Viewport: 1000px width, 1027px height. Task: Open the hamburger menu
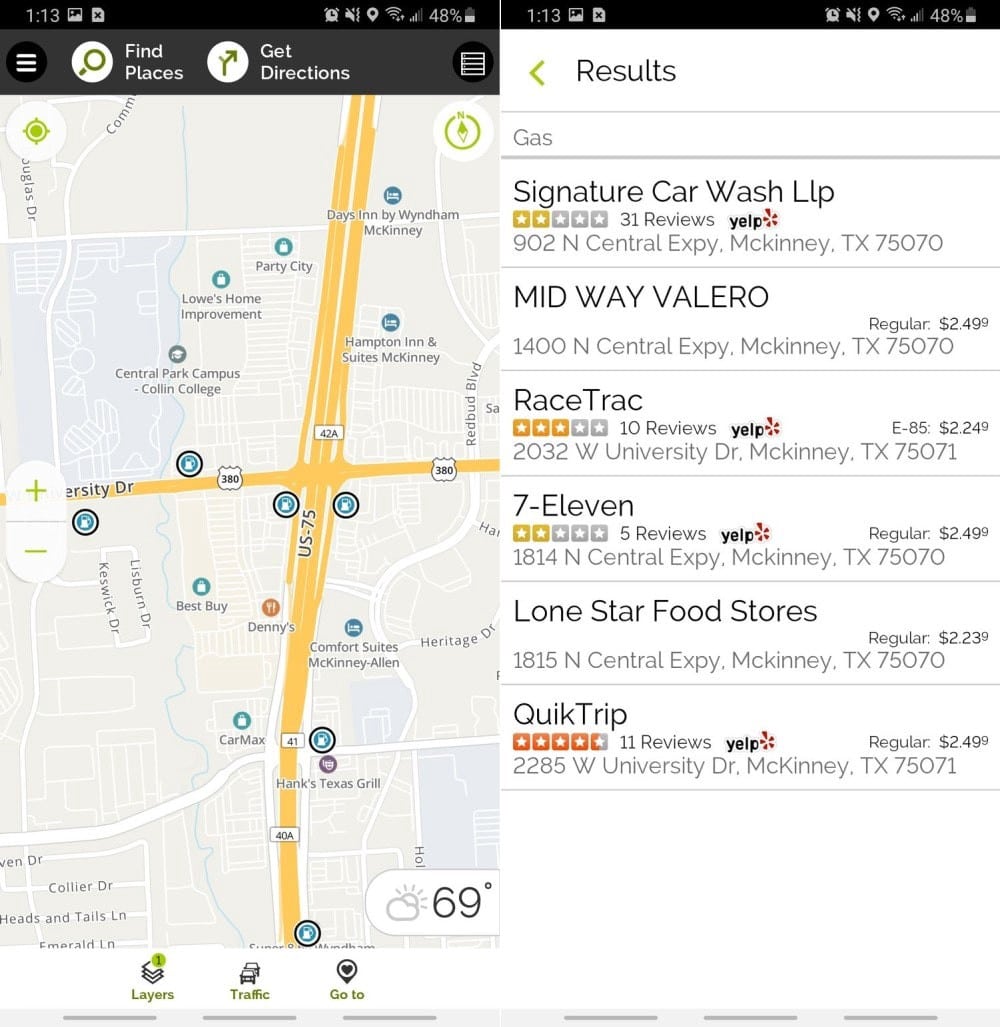[x=26, y=62]
